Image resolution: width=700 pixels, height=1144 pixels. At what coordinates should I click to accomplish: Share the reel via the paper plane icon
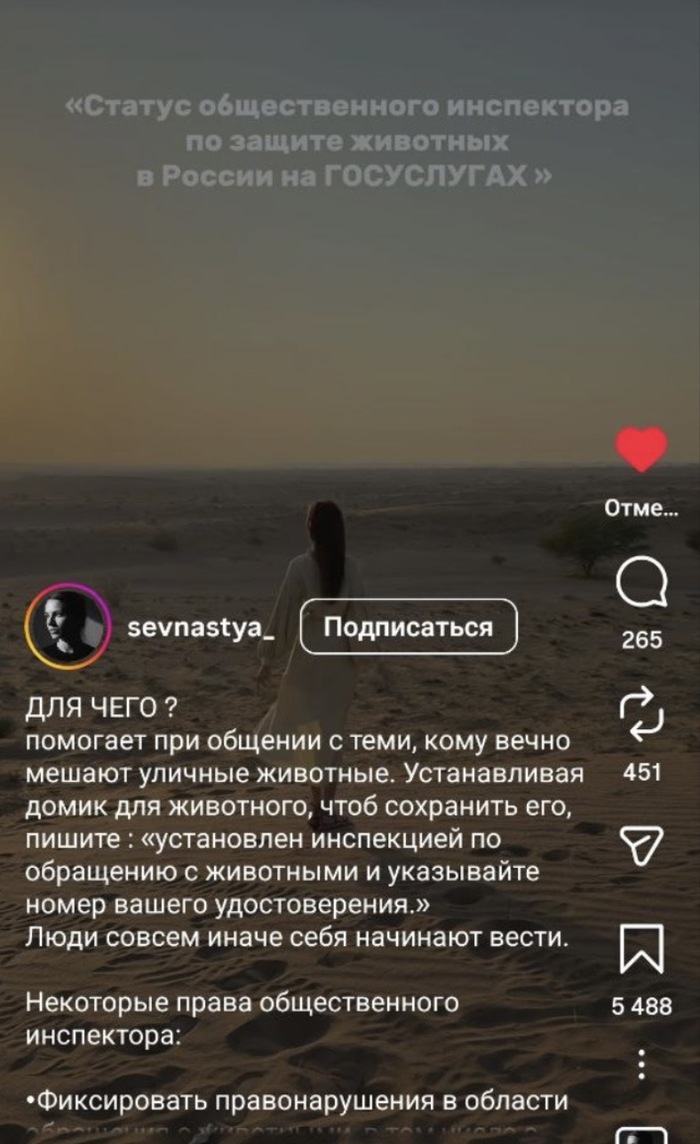click(641, 845)
